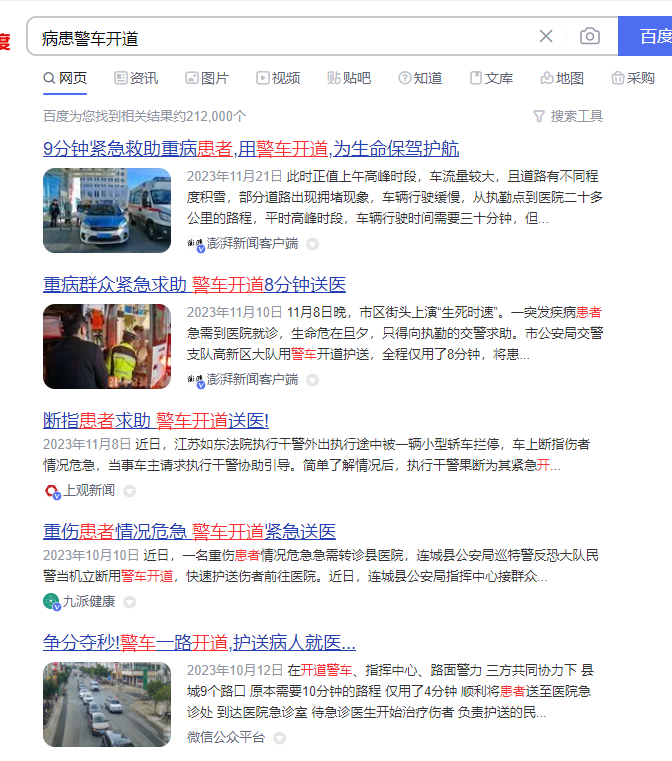This screenshot has width=672, height=761.
Task: Open result 重病群众紧急求助 警车开道8分钟送医
Action: (194, 285)
